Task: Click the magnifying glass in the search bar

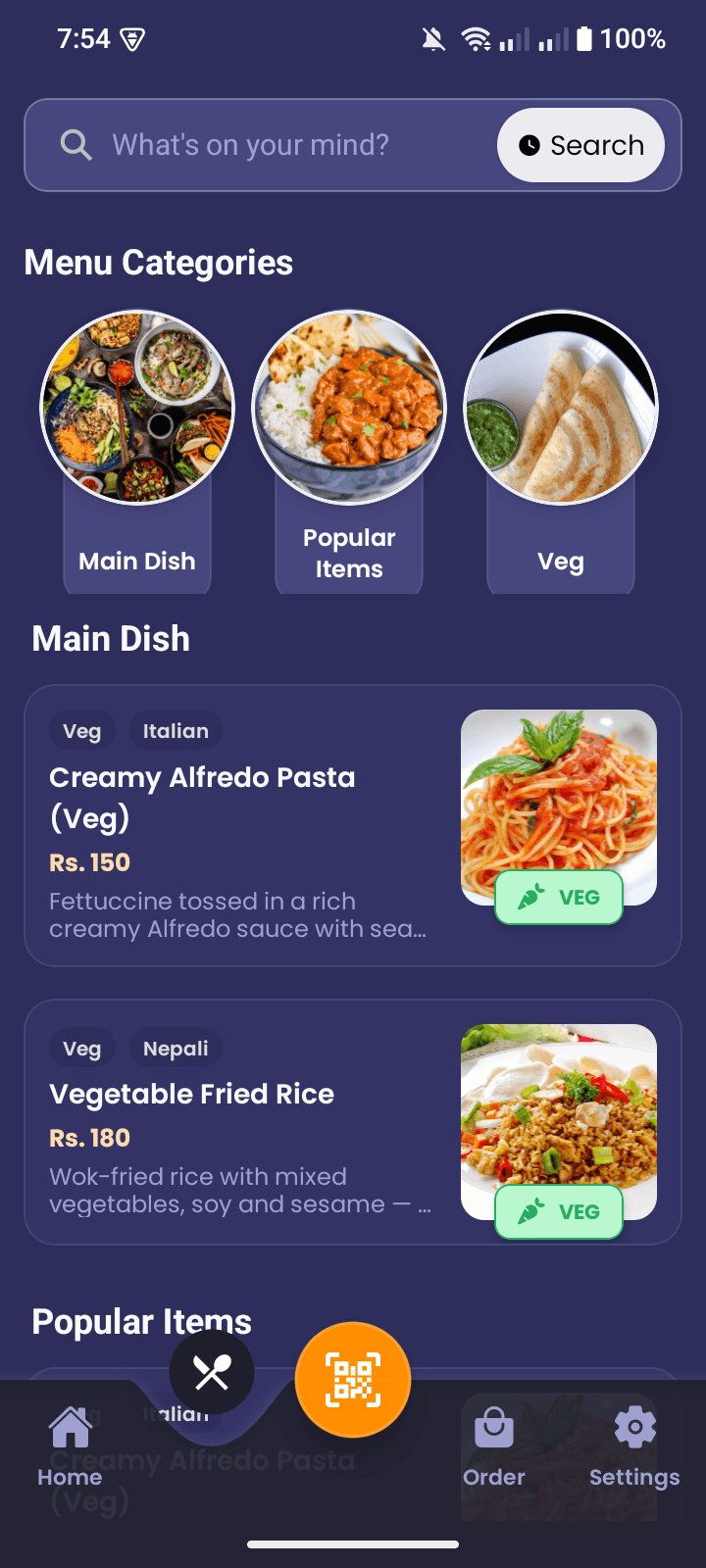Action: tap(76, 144)
